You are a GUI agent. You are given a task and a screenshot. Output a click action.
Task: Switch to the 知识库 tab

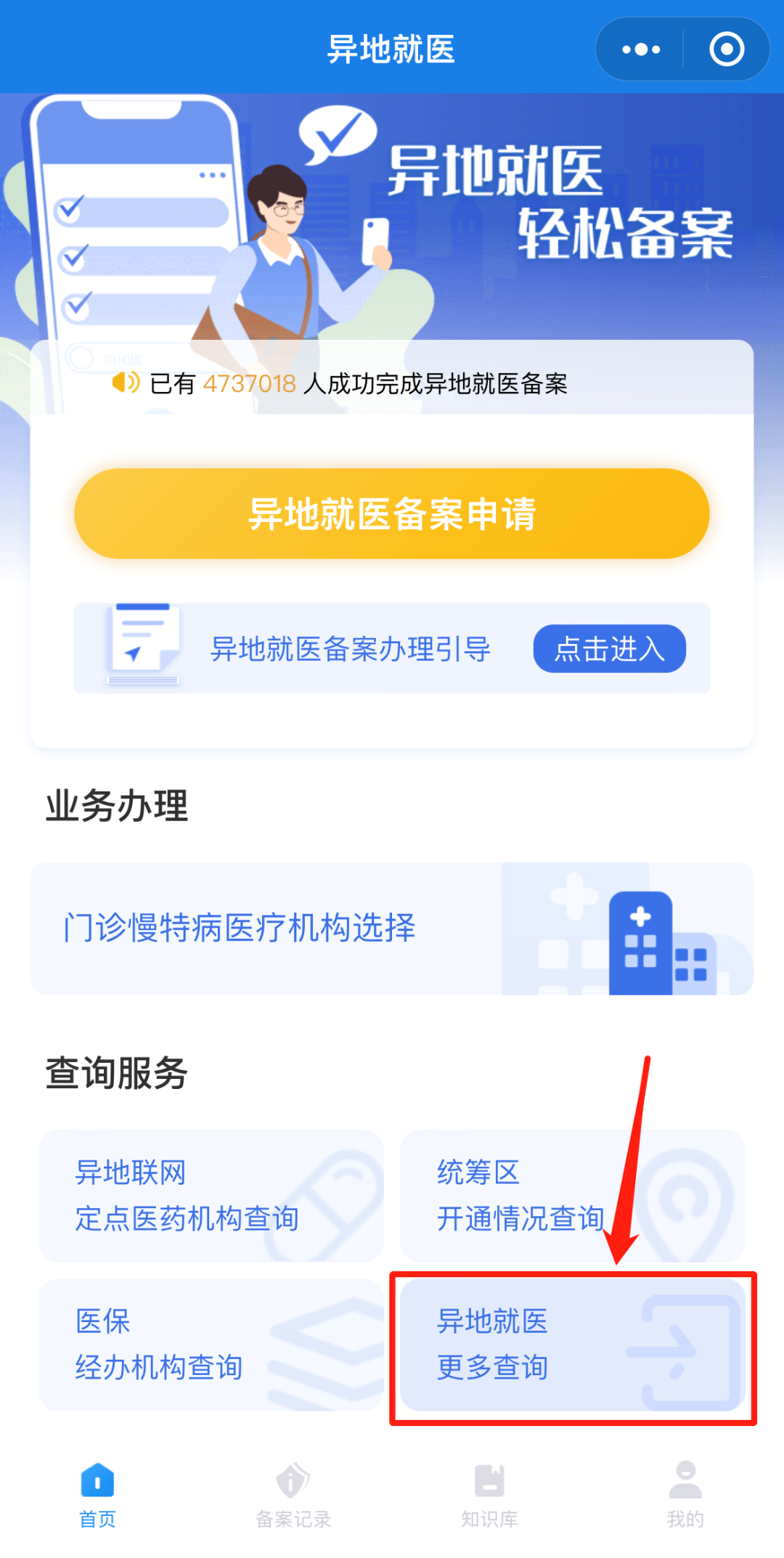(489, 1496)
